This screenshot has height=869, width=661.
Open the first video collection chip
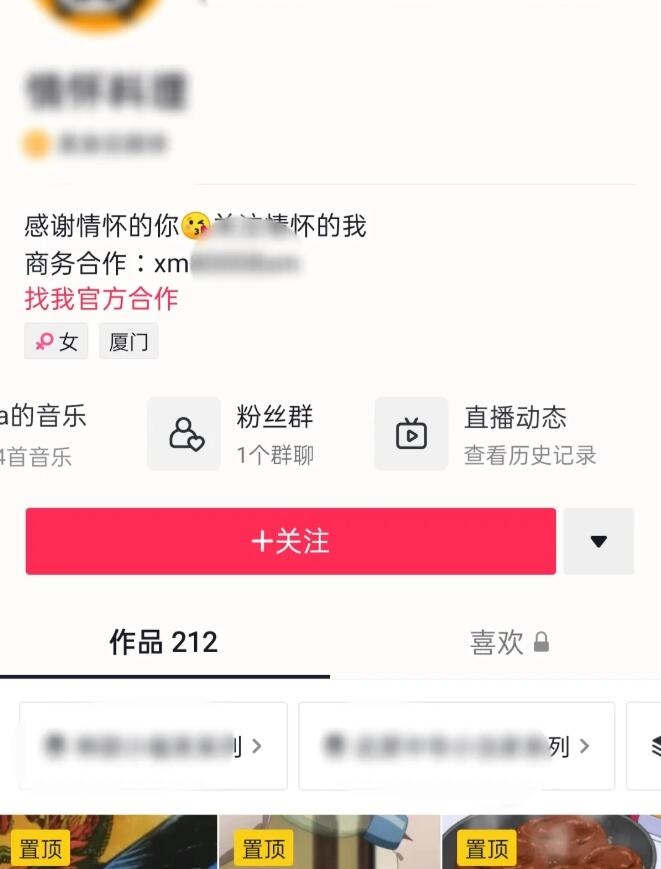(153, 746)
